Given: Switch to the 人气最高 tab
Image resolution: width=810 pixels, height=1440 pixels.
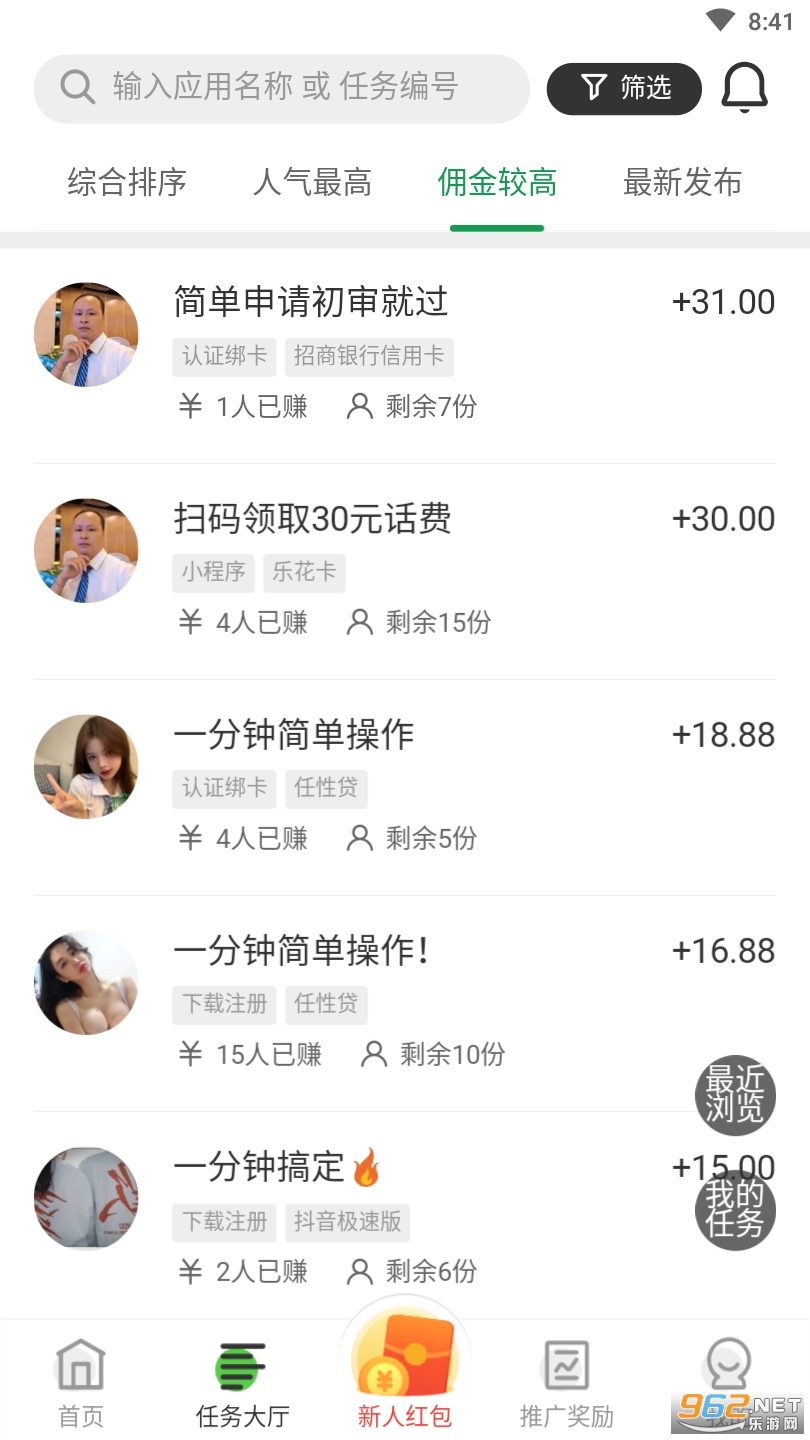Looking at the screenshot, I should (x=312, y=183).
